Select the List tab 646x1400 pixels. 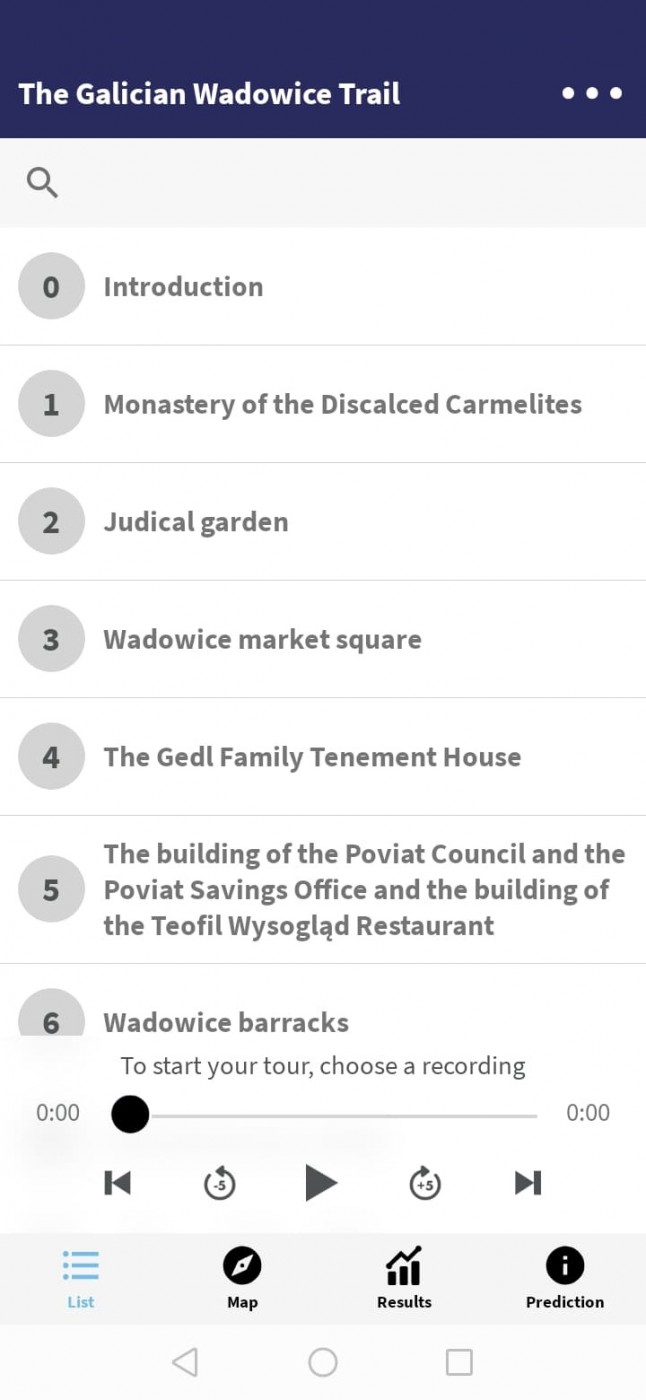tap(80, 1278)
